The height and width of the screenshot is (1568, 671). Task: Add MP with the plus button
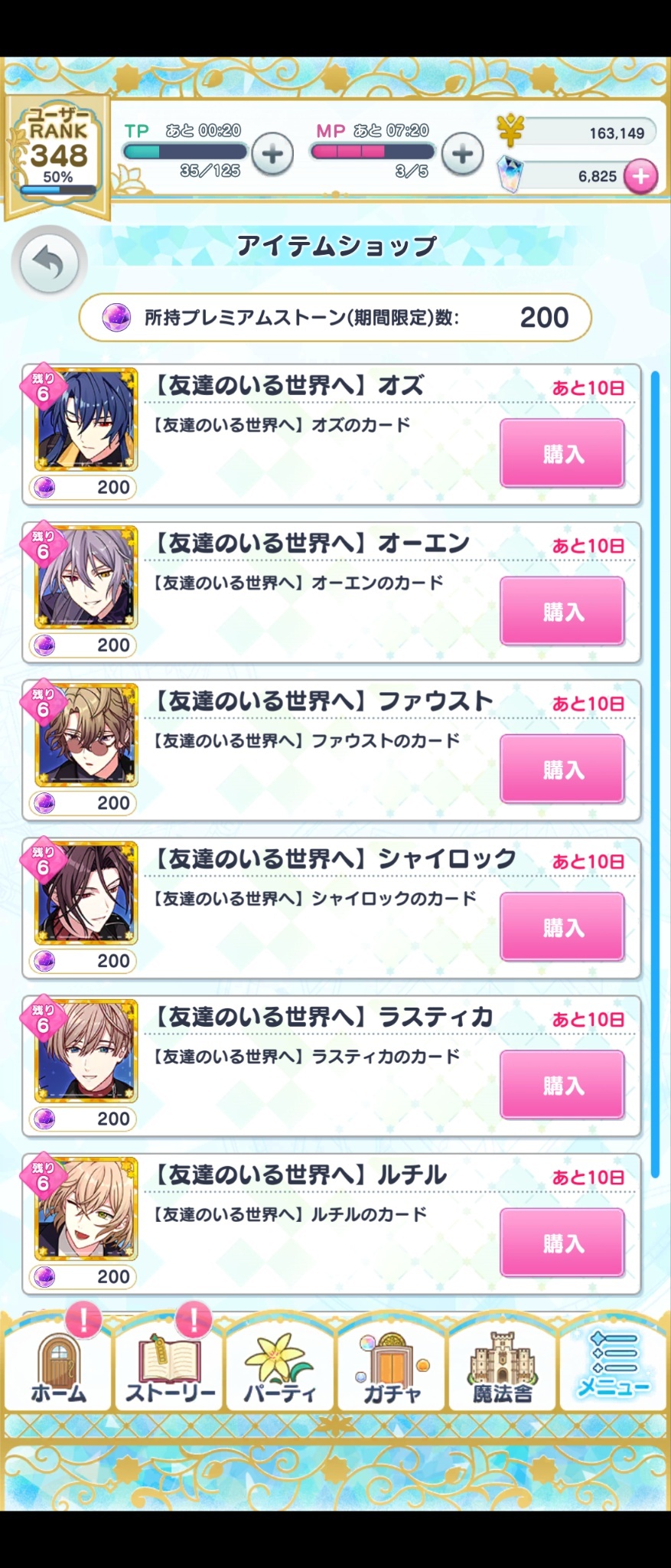pyautogui.click(x=462, y=154)
